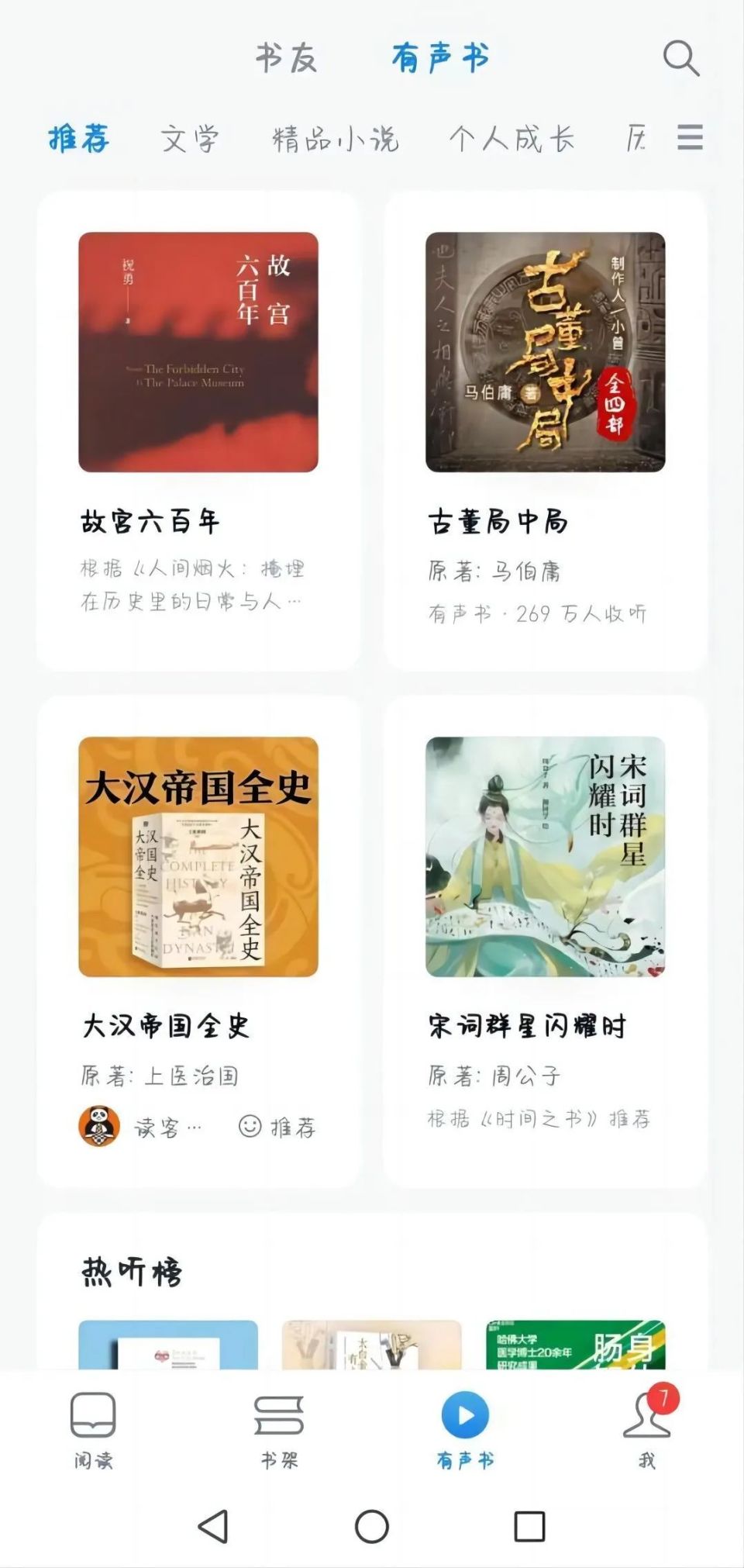Select the 精品小说 tab
The width and height of the screenshot is (744, 1568).
point(335,138)
